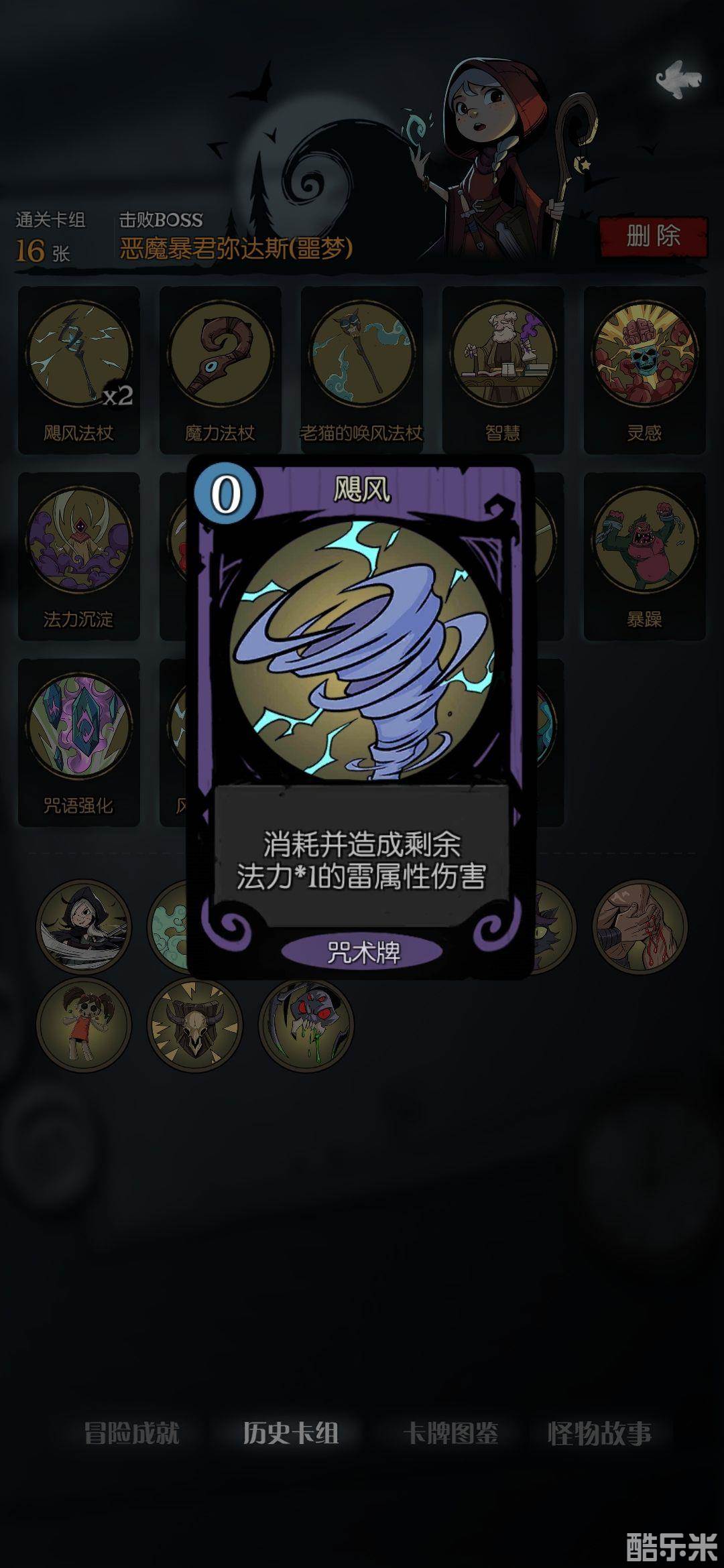Open the 暴躁 card
724x1568 pixels.
click(x=644, y=556)
